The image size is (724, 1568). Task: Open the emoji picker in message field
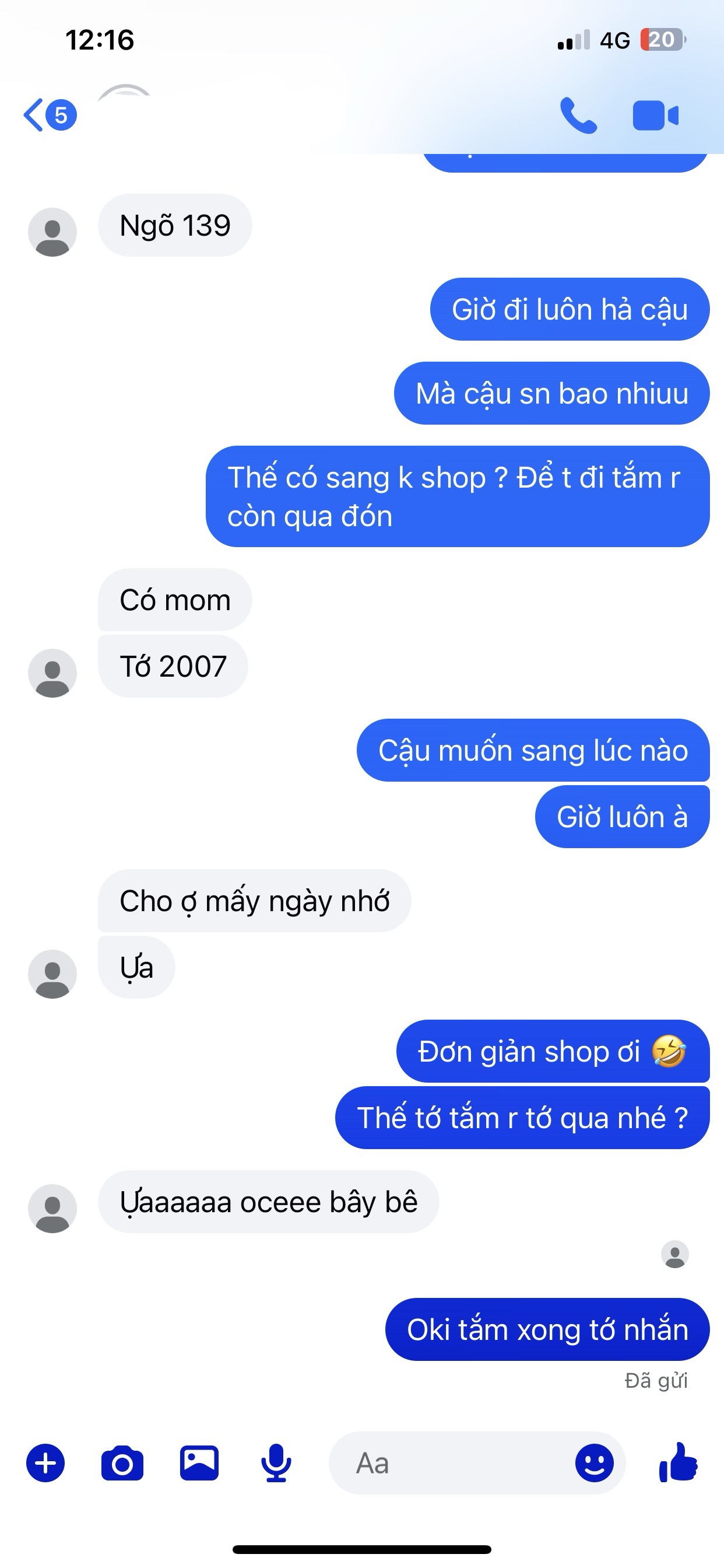click(595, 1462)
